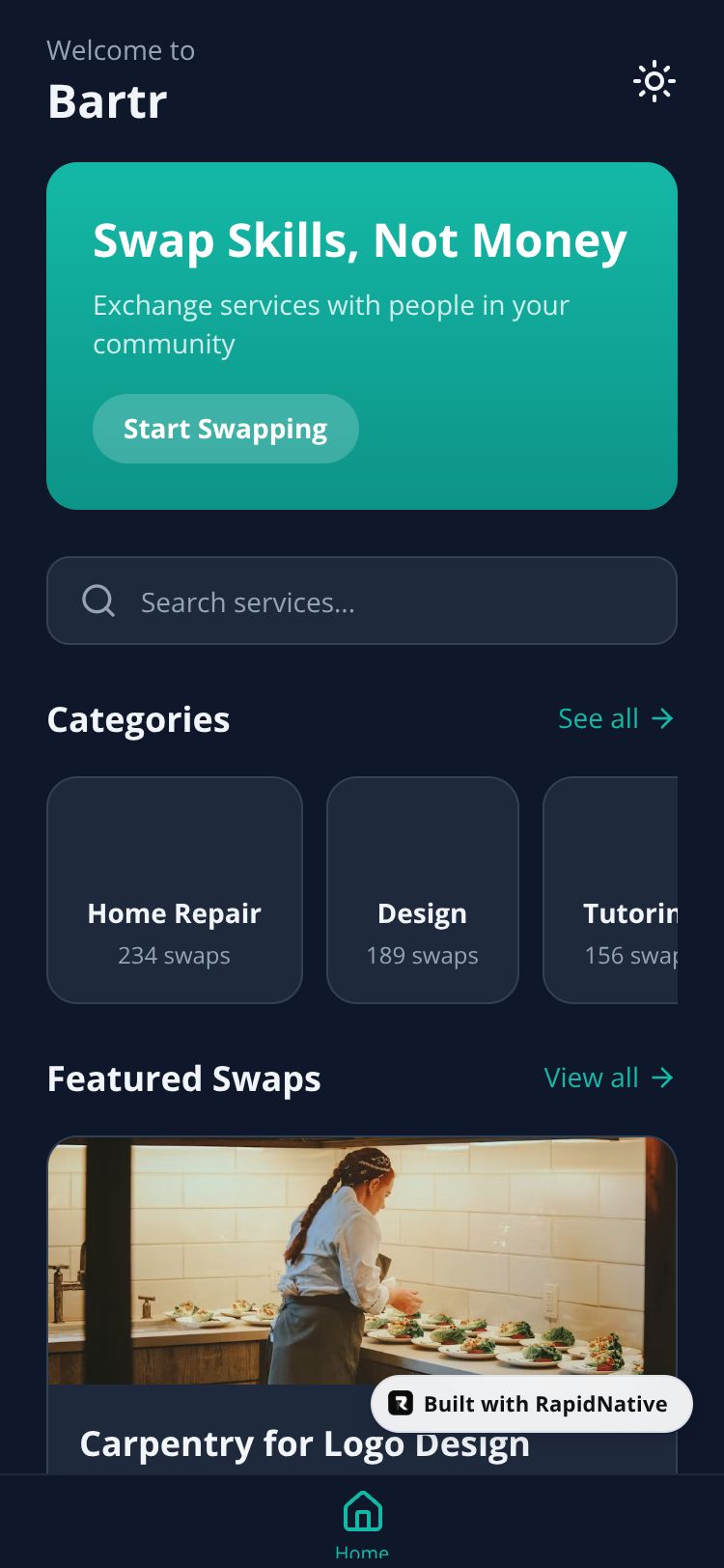Tap the Start Swapping button
Viewport: 724px width, 1568px height.
coord(226,429)
